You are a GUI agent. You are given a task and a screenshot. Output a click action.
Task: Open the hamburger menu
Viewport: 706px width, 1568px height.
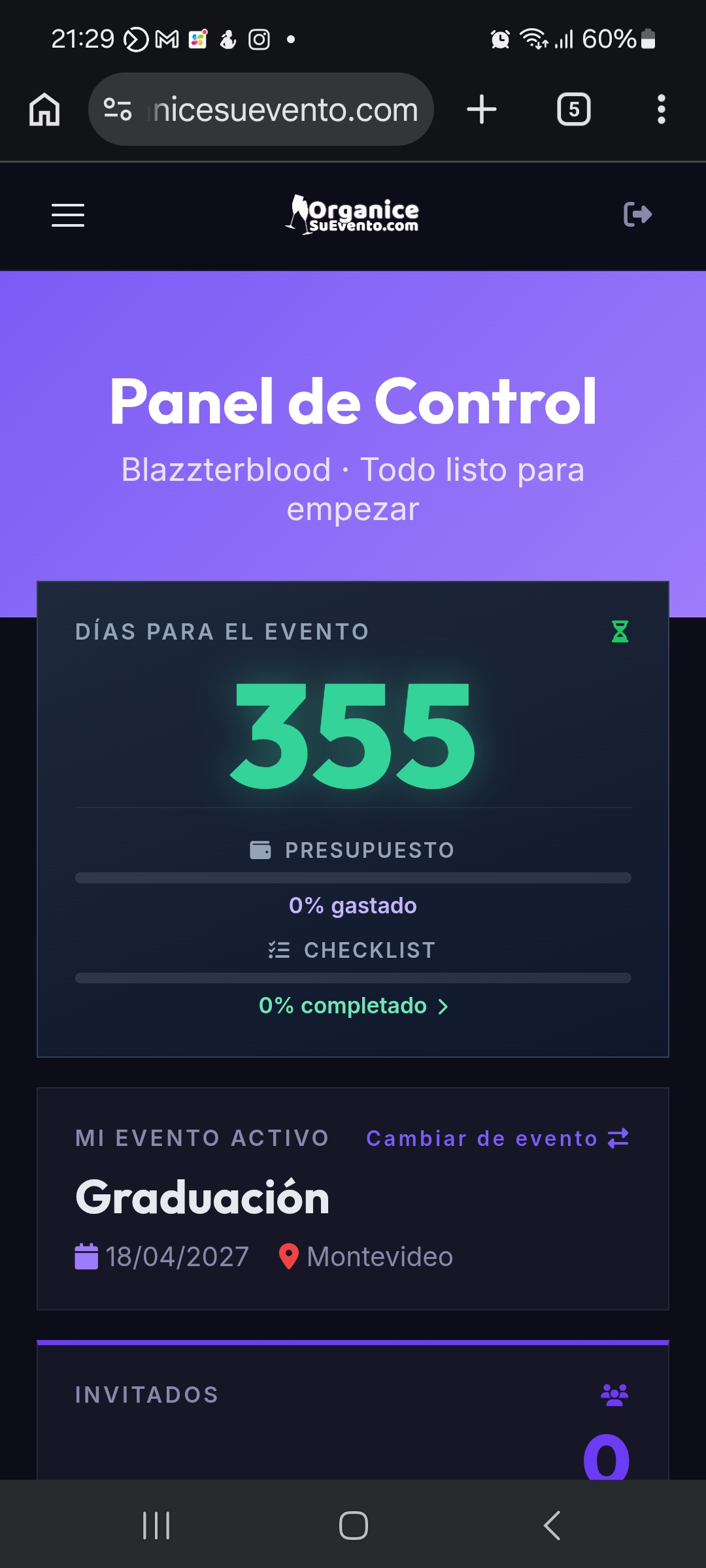67,216
